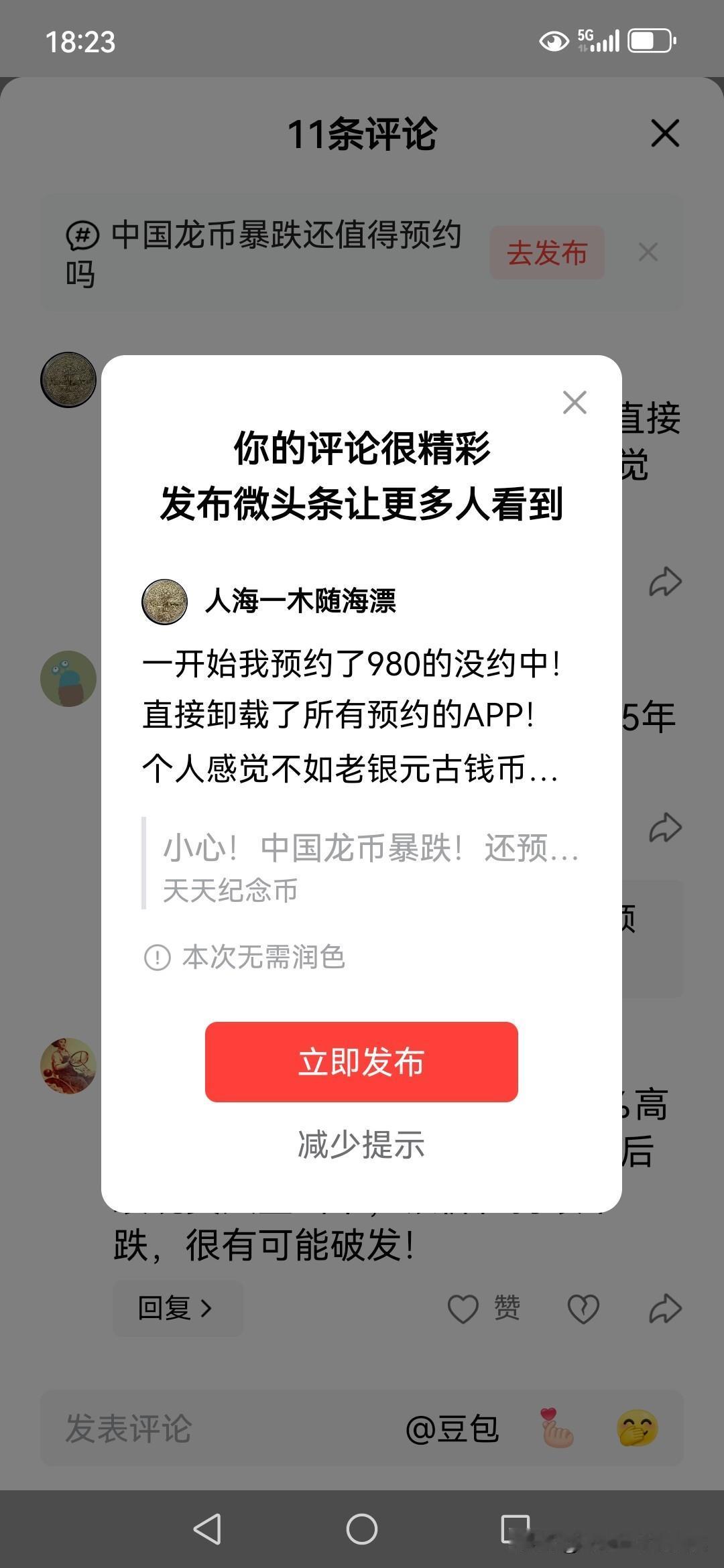Close the 你的评论很精彩 popup
Viewport: 724px width, 1568px height.
tap(575, 403)
